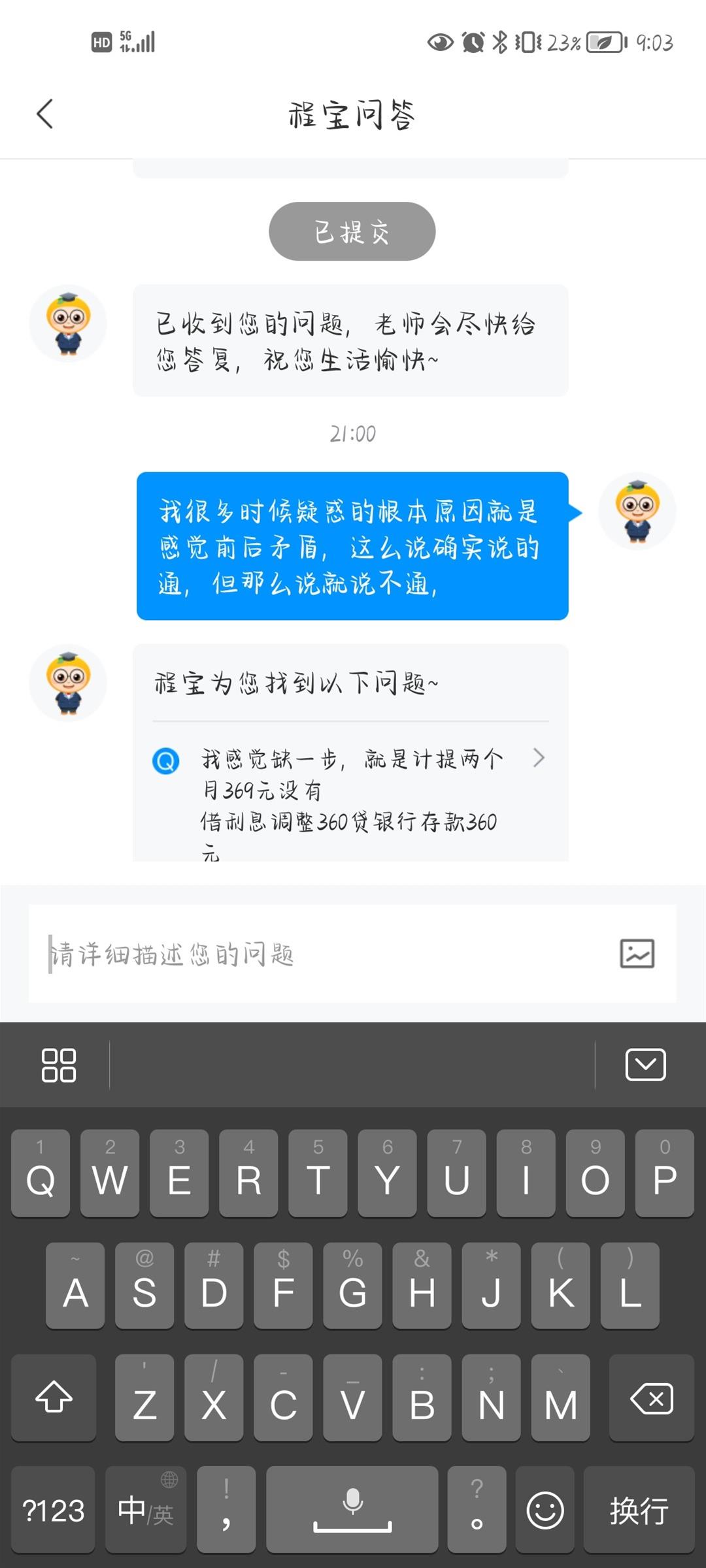Go back from 程宝问答 screen
Viewport: 706px width, 1568px height.
tap(44, 114)
